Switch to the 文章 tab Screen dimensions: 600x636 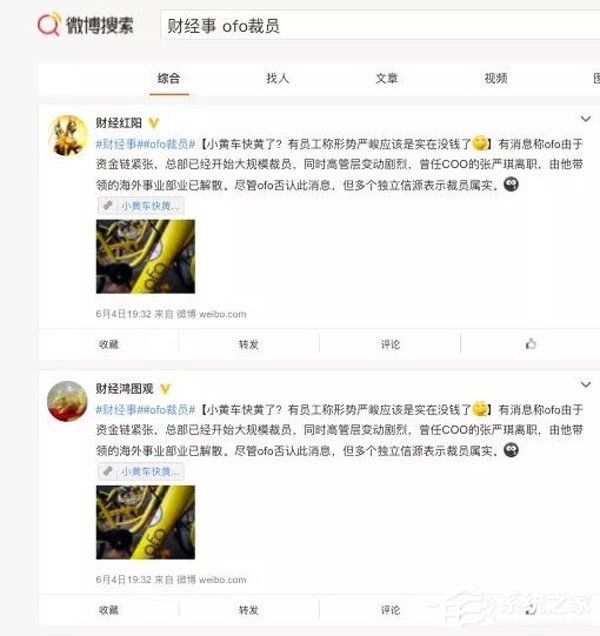pos(387,78)
